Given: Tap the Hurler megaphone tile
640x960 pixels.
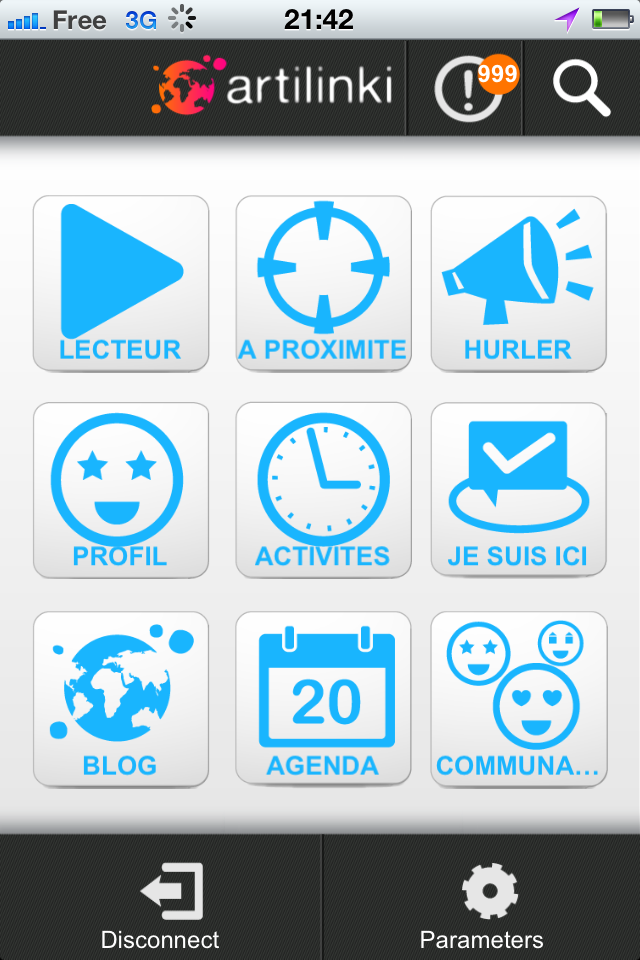Looking at the screenshot, I should [x=518, y=283].
